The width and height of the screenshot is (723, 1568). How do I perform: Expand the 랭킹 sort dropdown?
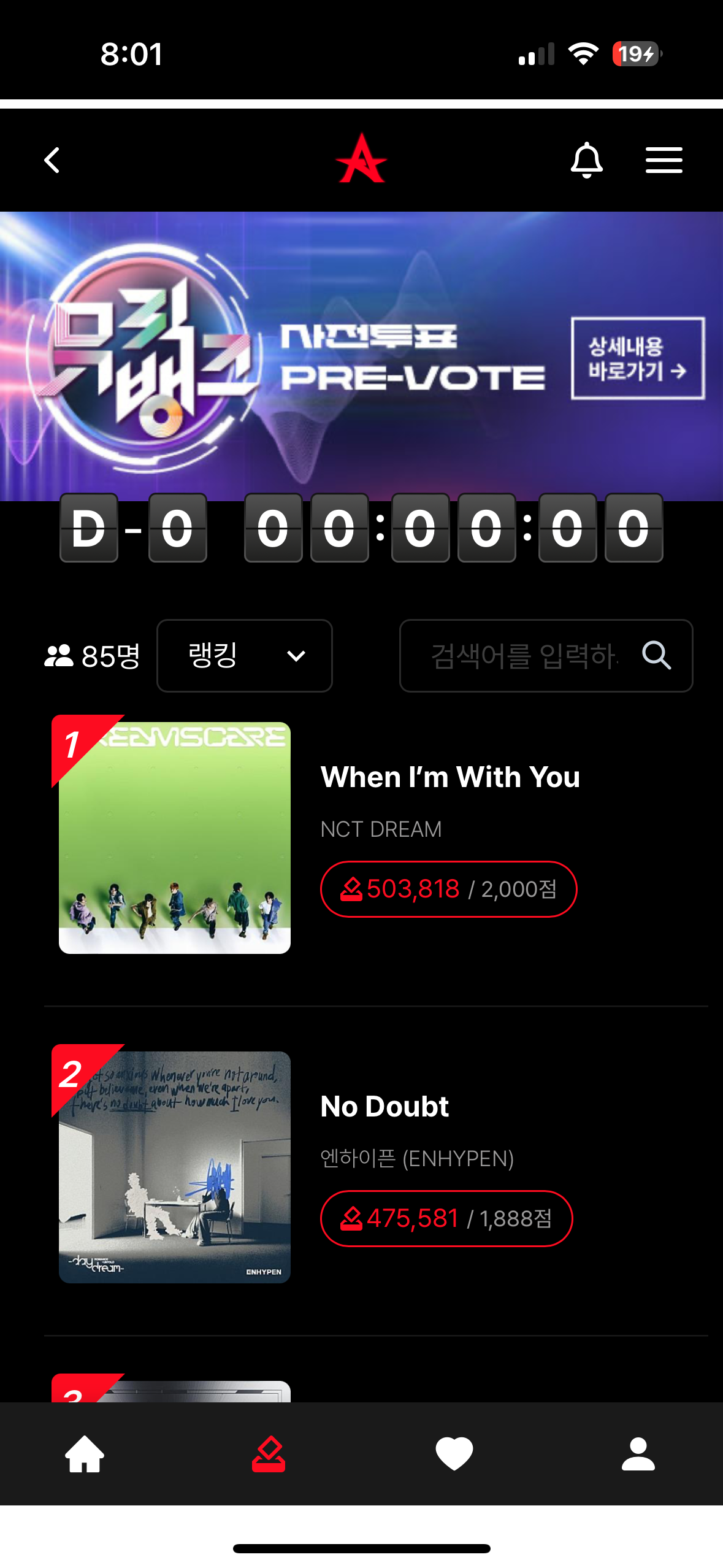244,656
